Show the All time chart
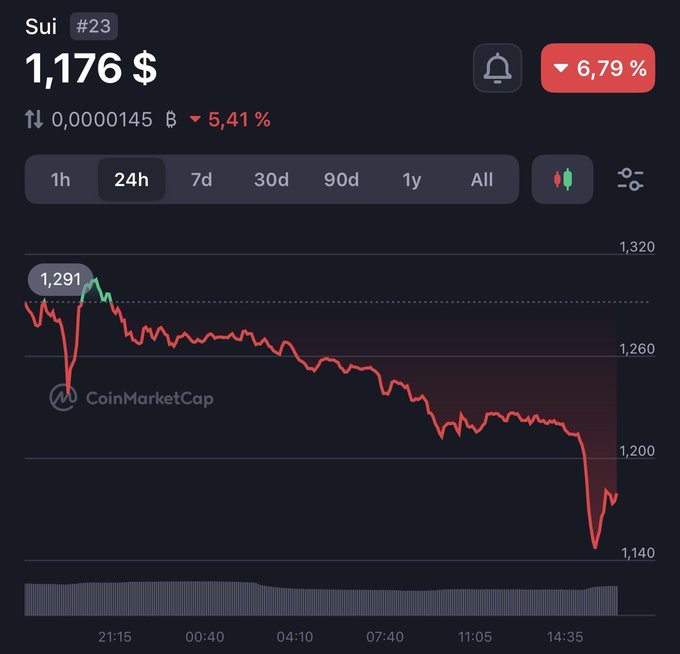 coord(482,180)
